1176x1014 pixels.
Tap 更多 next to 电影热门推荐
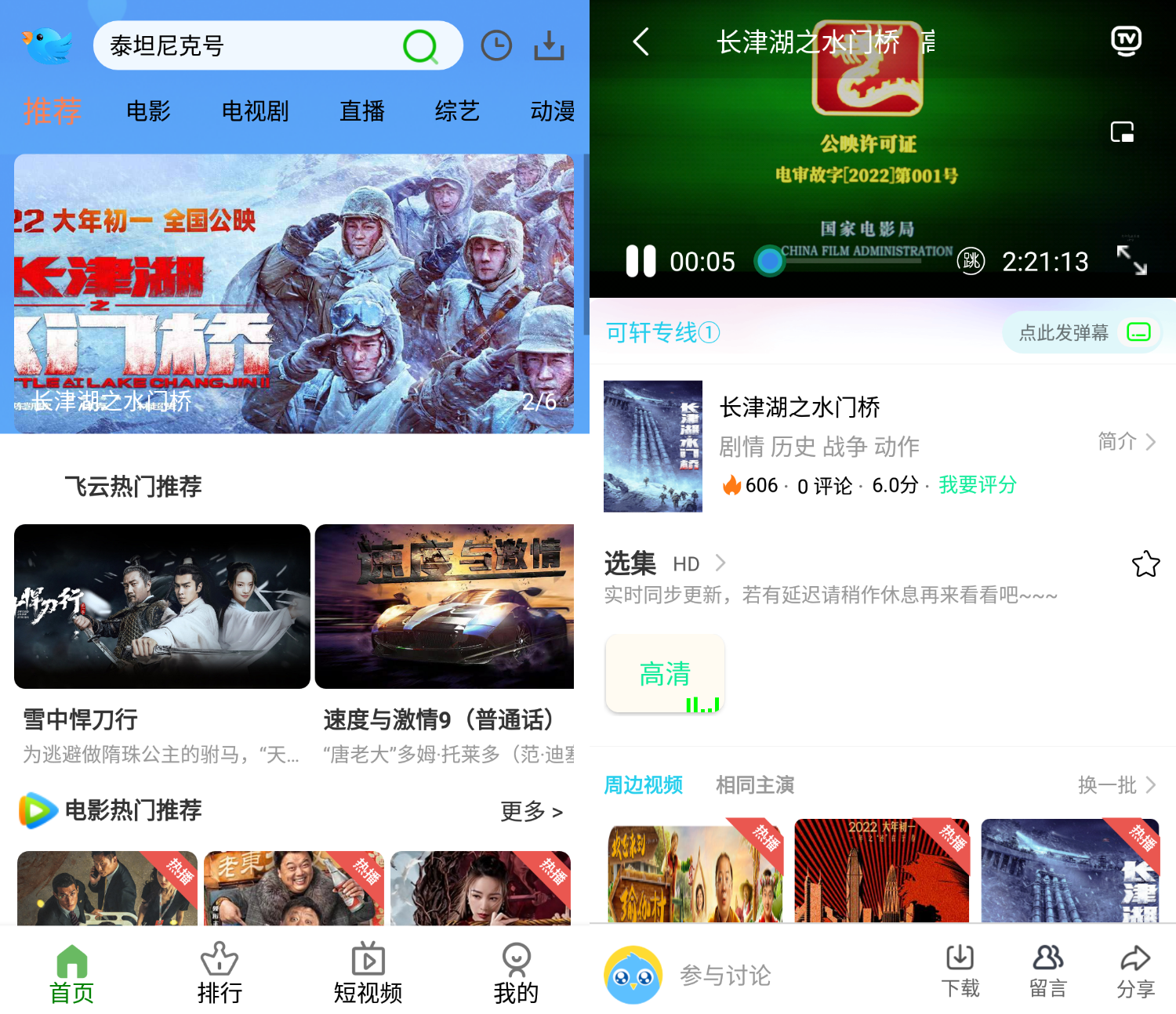point(532,812)
